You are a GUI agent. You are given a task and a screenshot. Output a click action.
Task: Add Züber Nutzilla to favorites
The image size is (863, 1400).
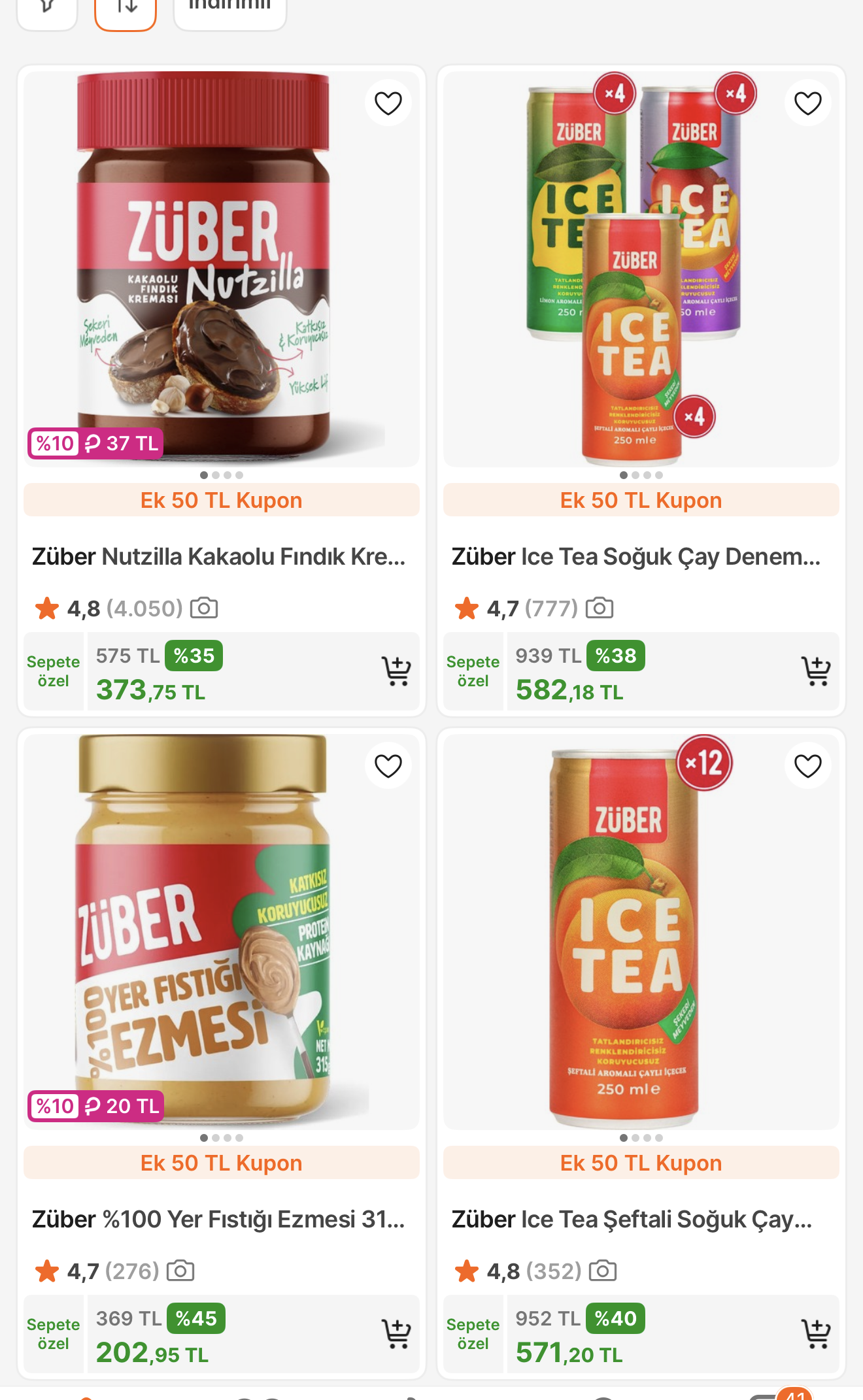(x=388, y=103)
